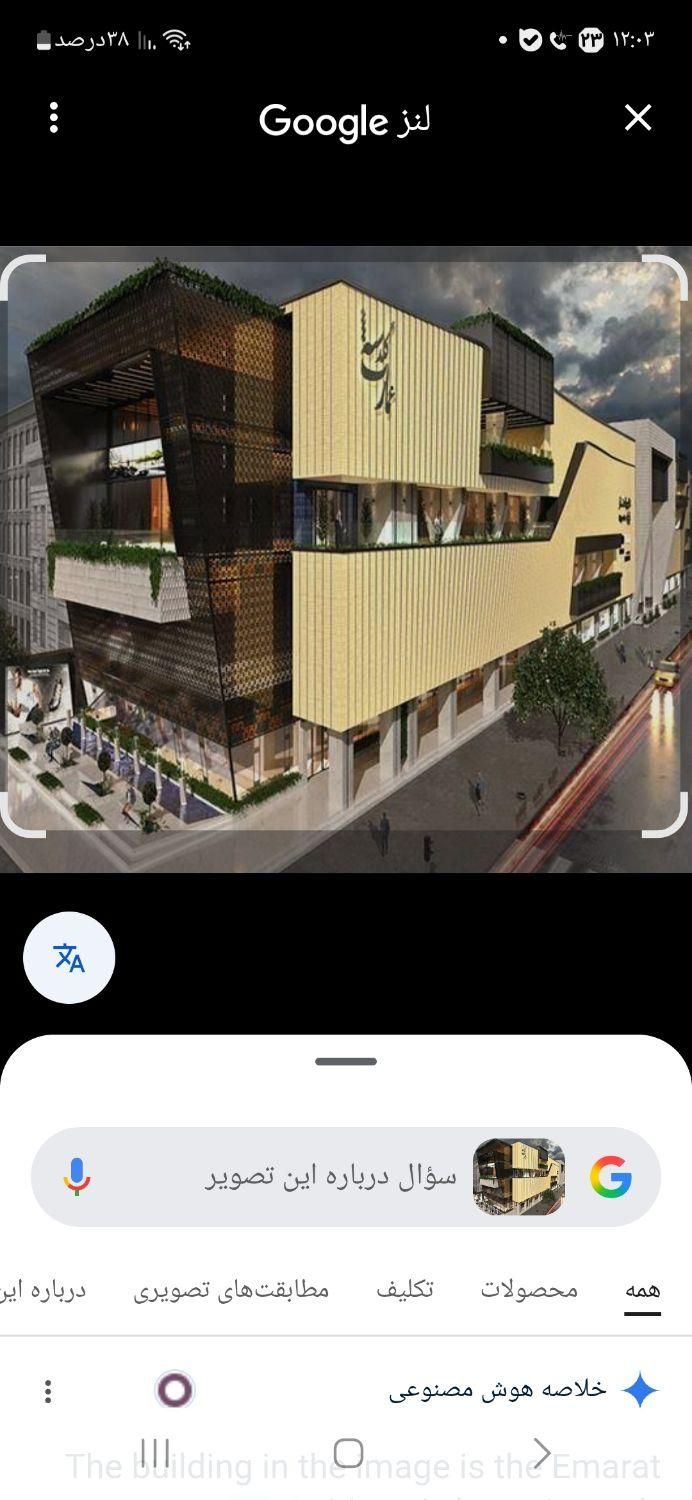Switch to the مطابقت‌های تصویری tab
The image size is (692, 1500).
coord(231,1290)
